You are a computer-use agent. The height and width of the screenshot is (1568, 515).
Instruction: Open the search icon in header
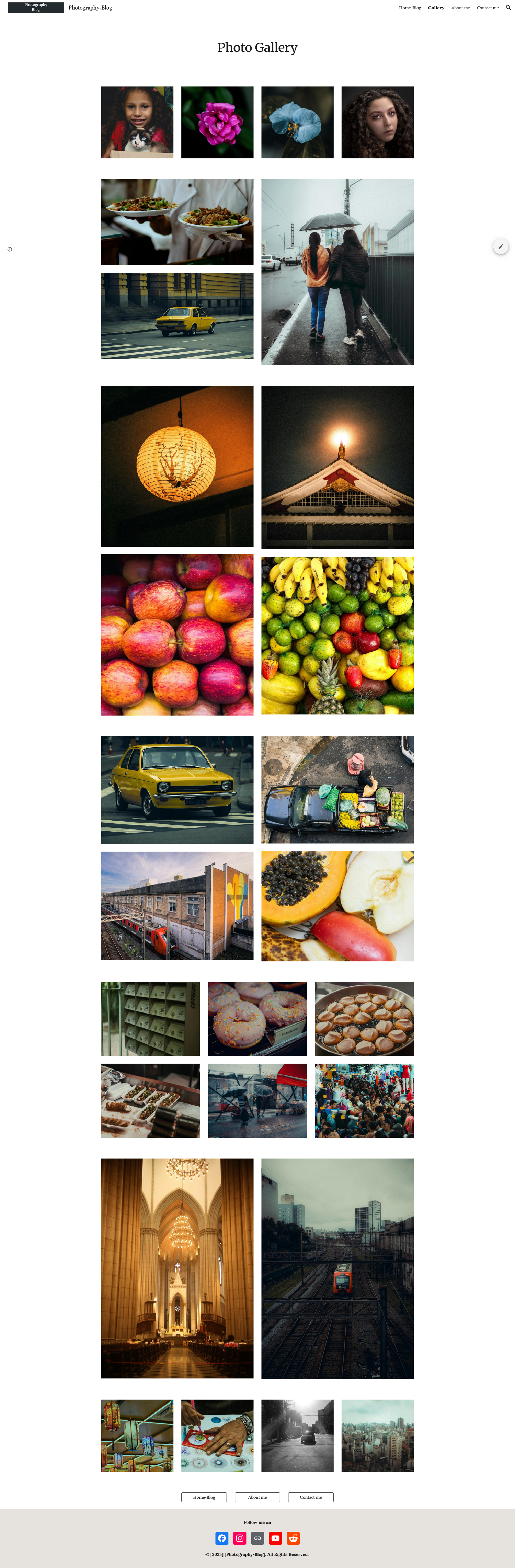click(x=508, y=8)
